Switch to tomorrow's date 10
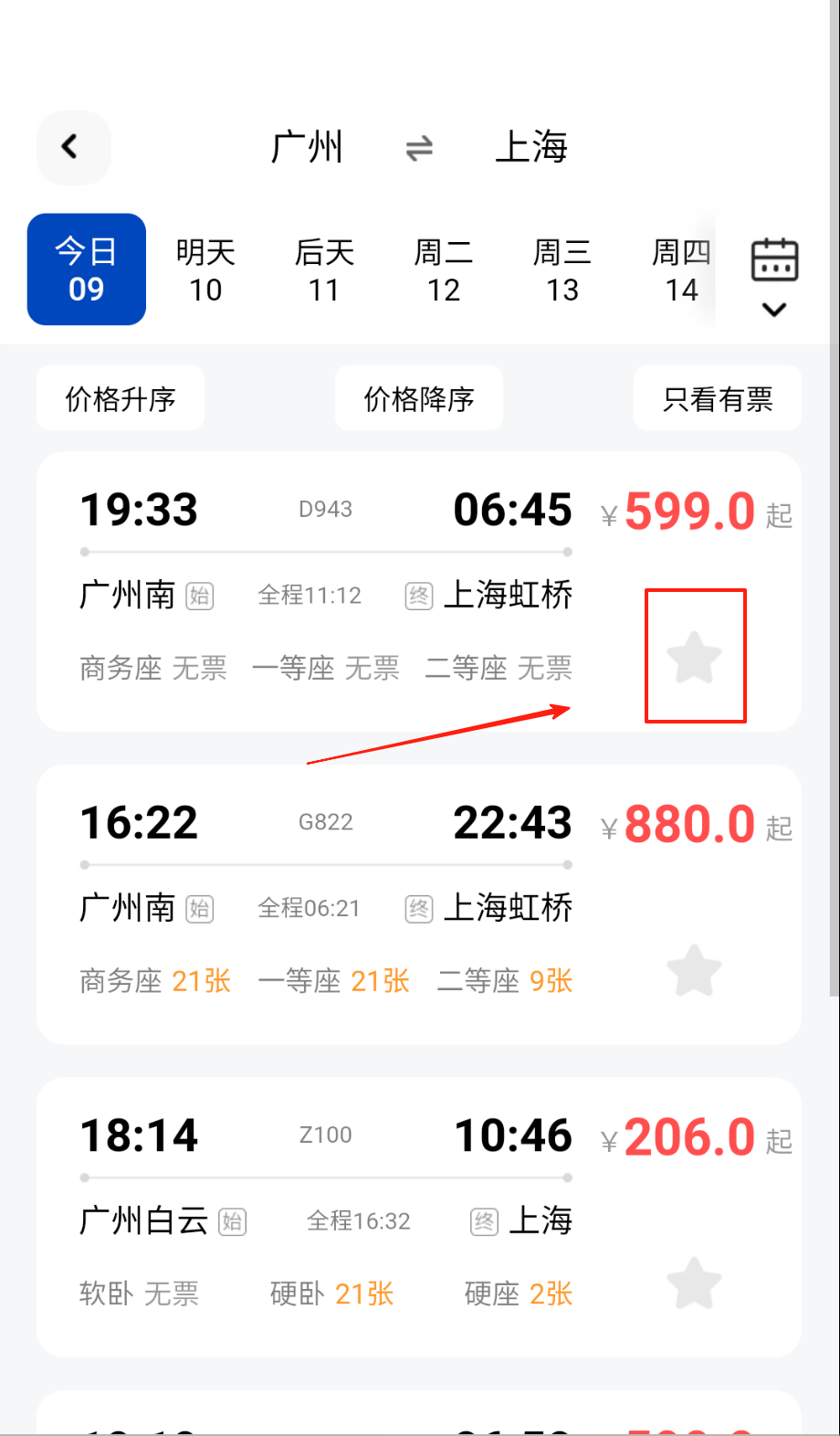The width and height of the screenshot is (840, 1436). [205, 270]
